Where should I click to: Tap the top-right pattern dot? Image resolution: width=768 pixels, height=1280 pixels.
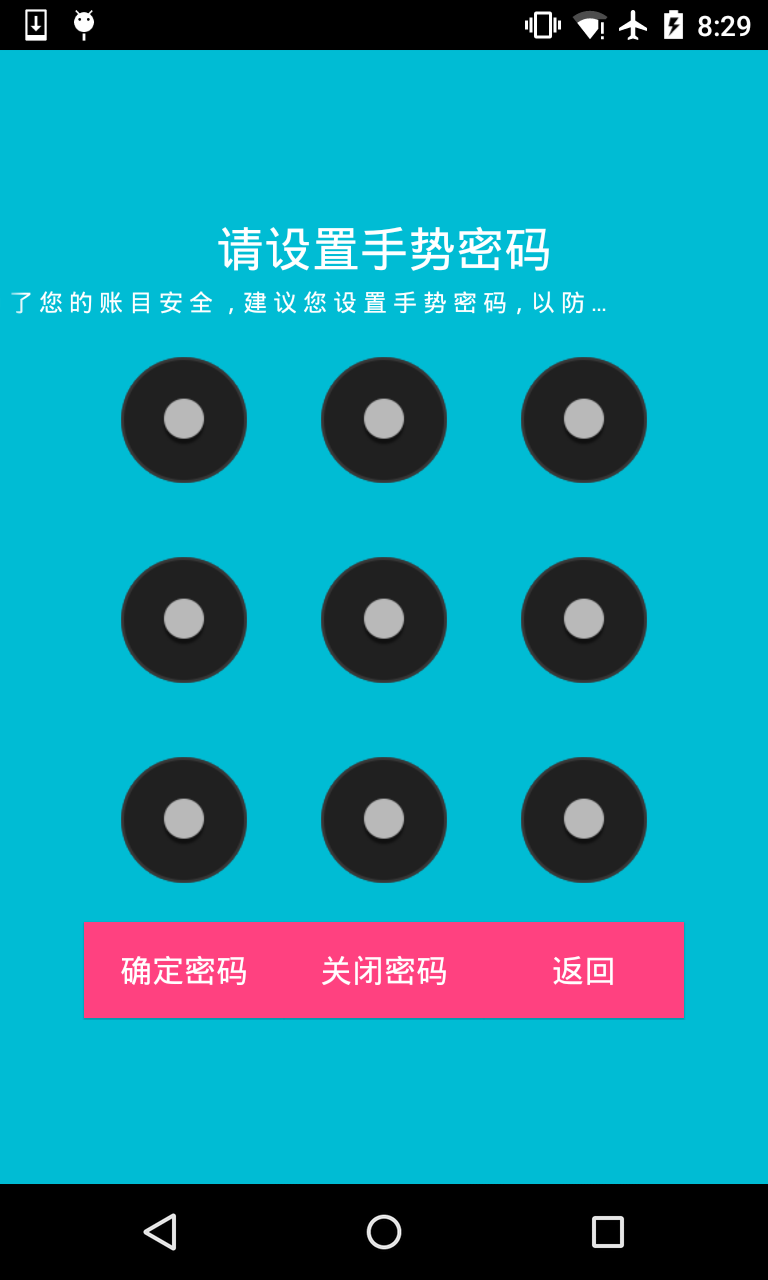(584, 419)
